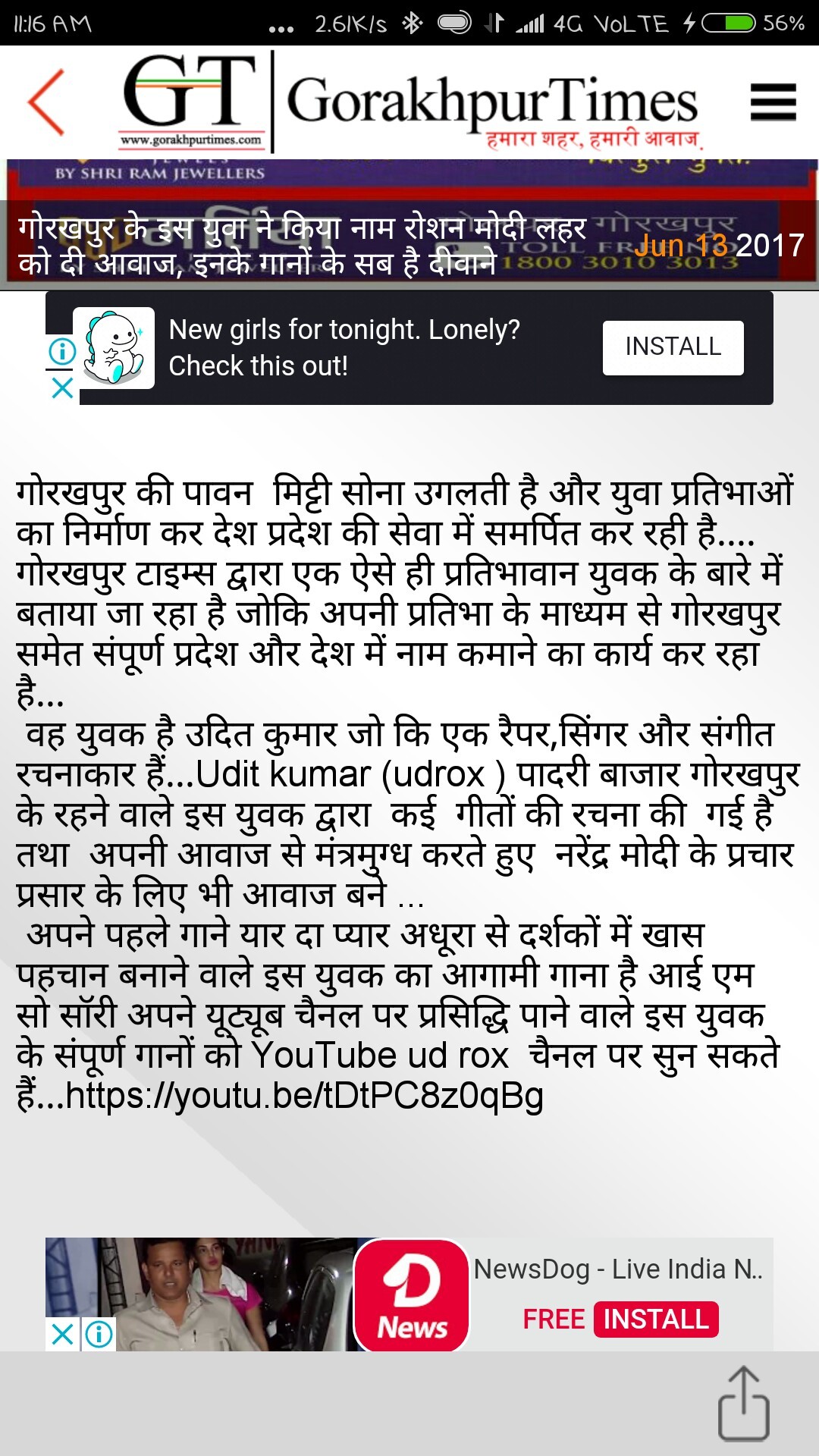This screenshot has width=819, height=1456.
Task: Open the hamburger menu
Action: 773,102
